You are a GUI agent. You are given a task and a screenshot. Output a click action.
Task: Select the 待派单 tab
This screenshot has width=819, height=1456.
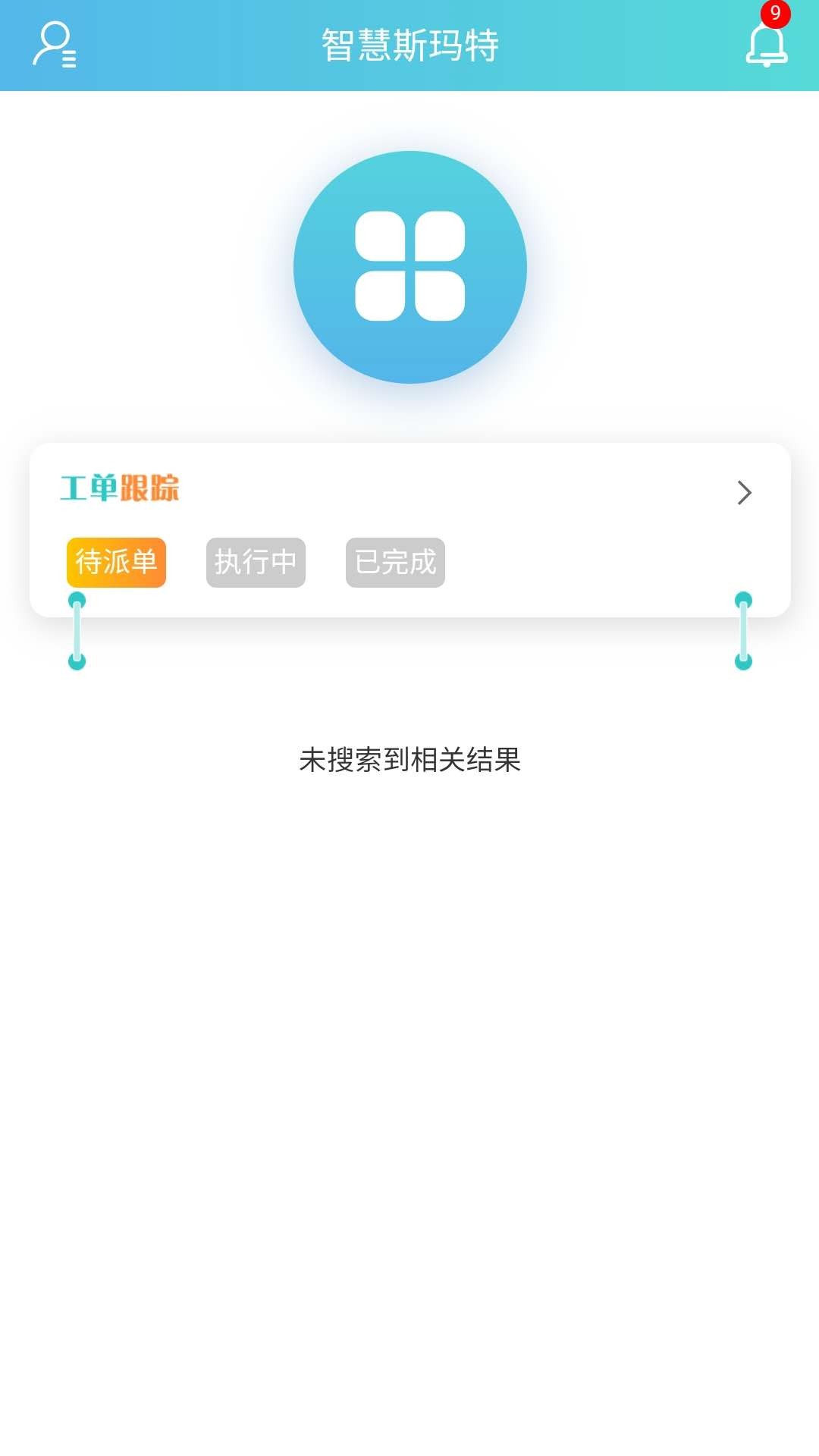[x=116, y=563]
